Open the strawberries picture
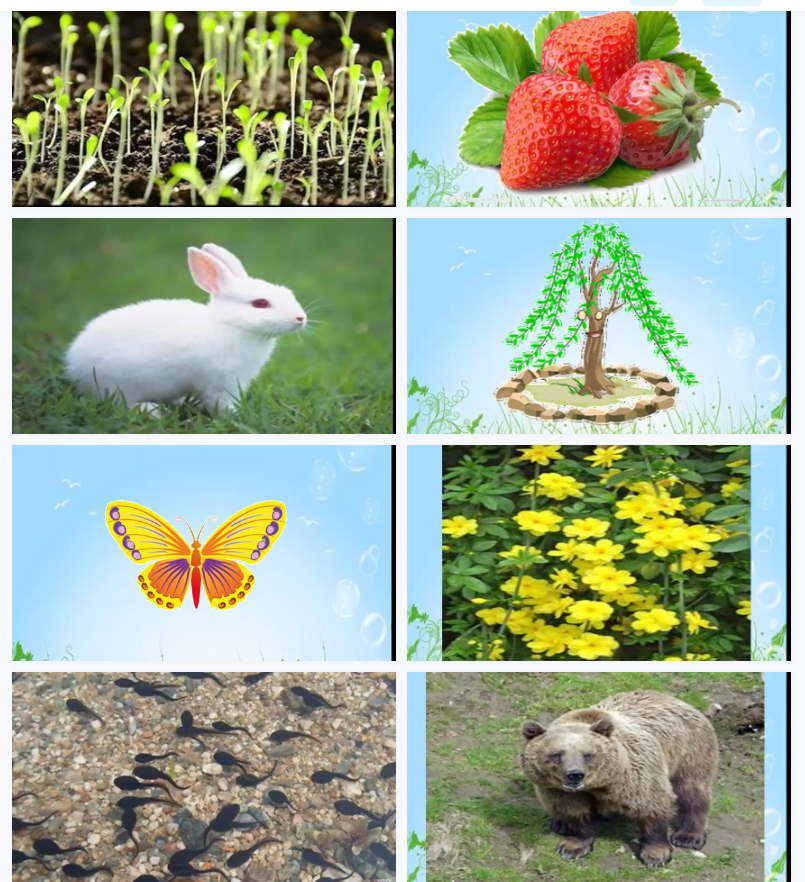Screen dimensions: 805x882 coord(598,108)
